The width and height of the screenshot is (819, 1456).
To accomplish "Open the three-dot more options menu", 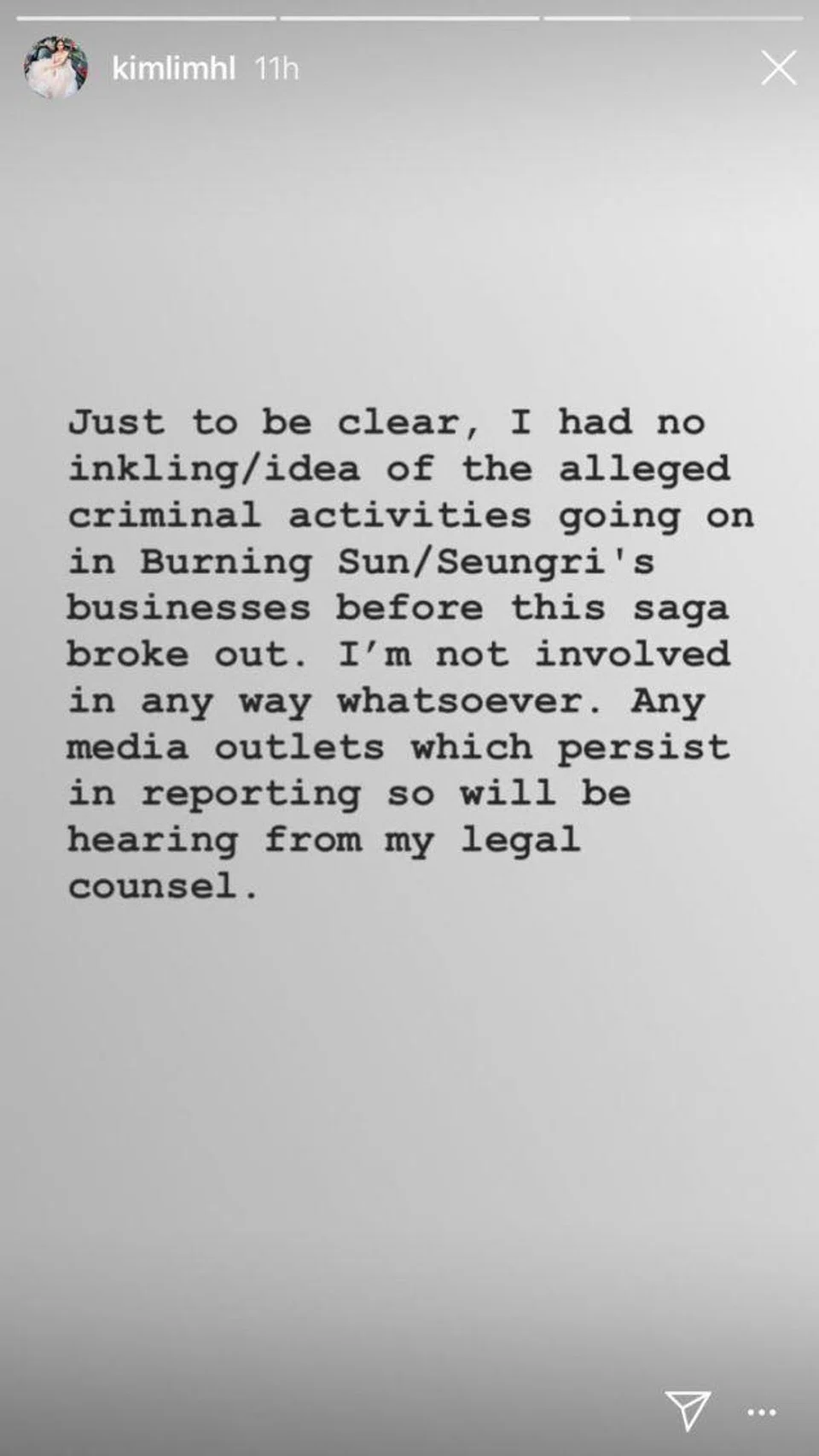I will [x=762, y=1412].
